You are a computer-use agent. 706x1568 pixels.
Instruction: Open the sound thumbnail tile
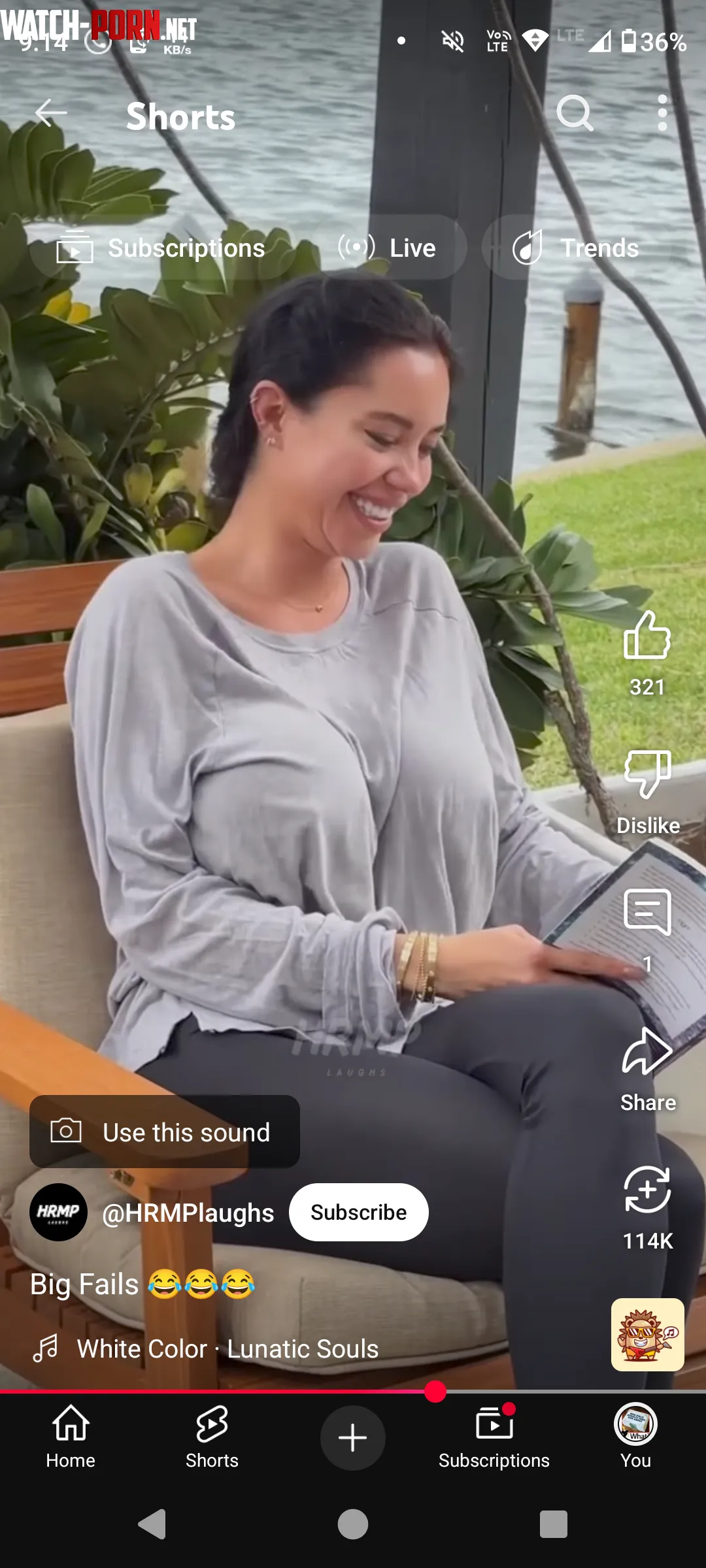[647, 1334]
